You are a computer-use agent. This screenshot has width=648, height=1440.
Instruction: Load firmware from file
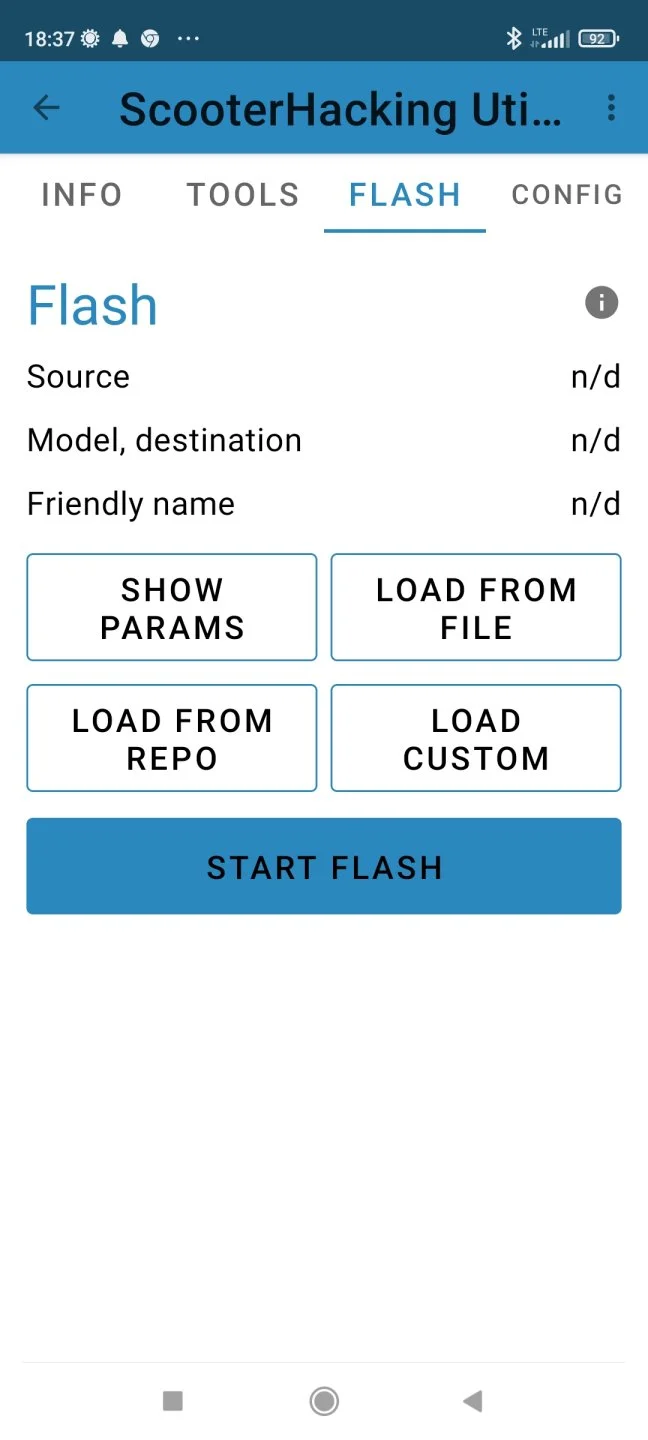click(476, 608)
